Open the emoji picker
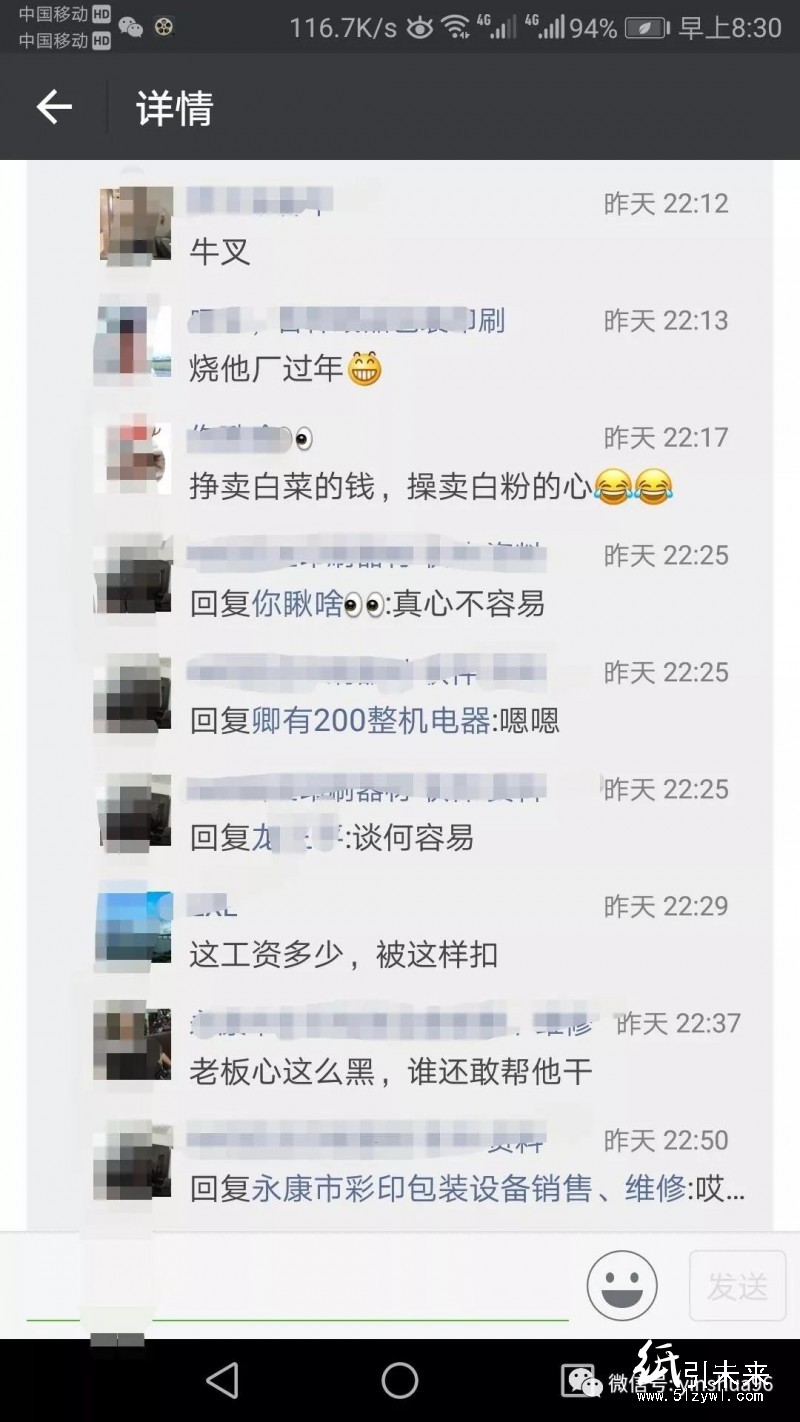 [x=621, y=1285]
